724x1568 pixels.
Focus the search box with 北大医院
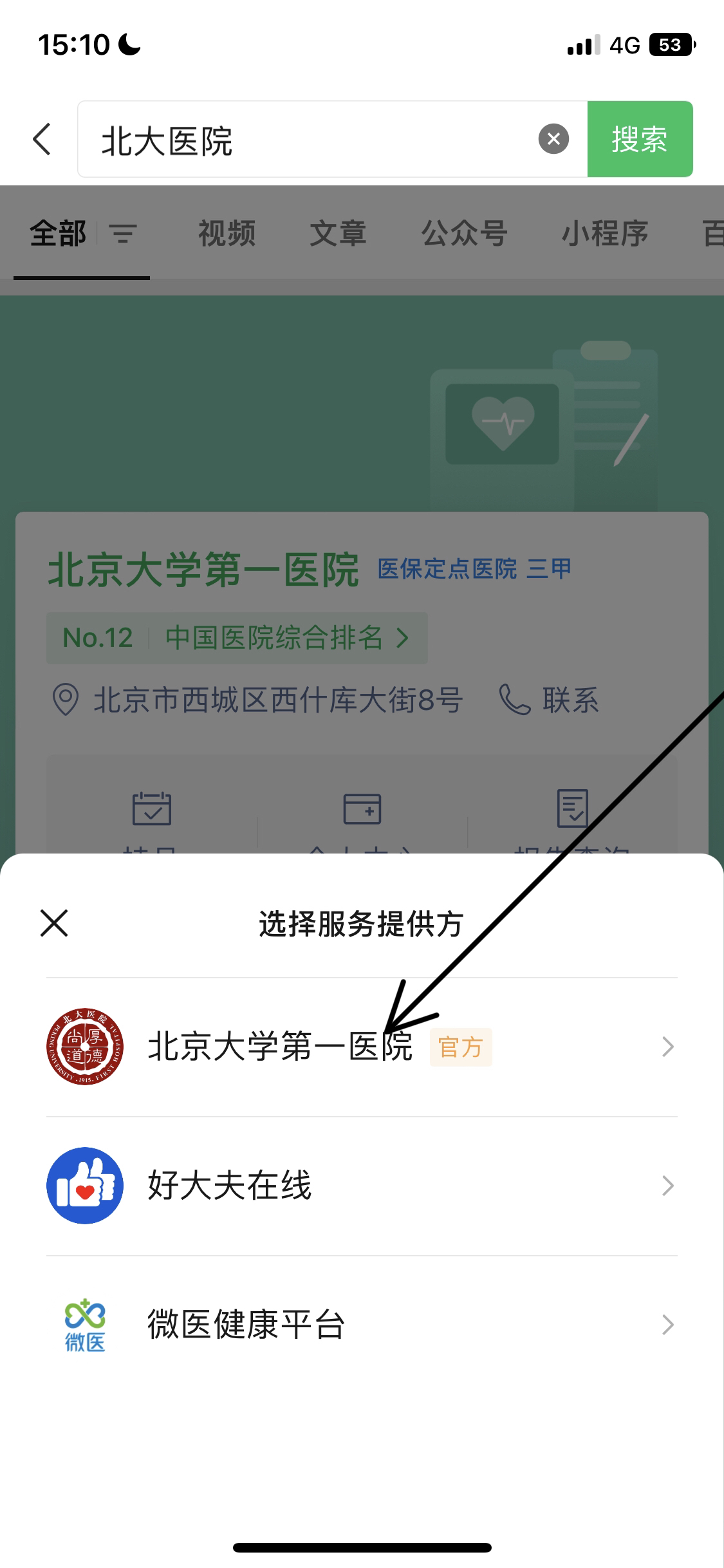pyautogui.click(x=309, y=139)
